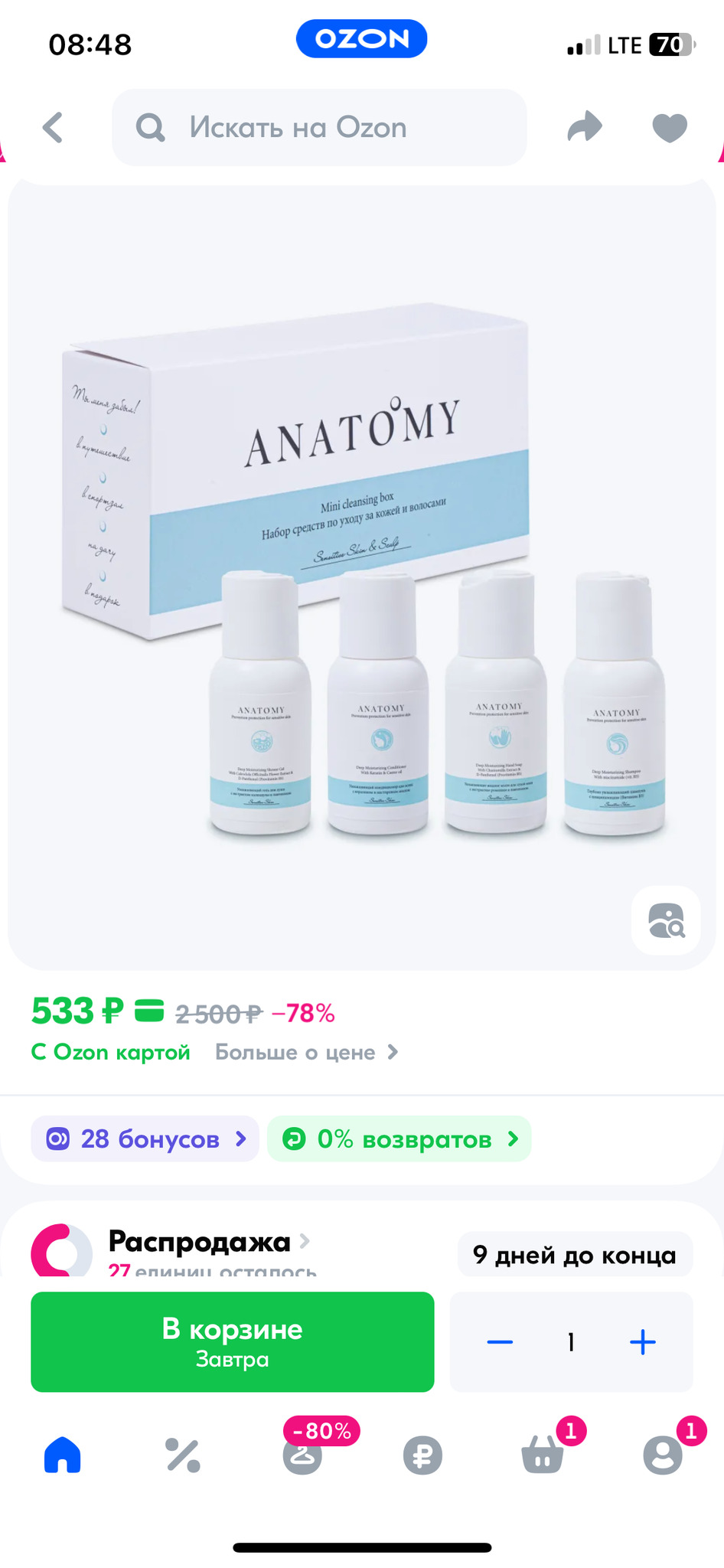Open the profile tab

click(663, 1455)
